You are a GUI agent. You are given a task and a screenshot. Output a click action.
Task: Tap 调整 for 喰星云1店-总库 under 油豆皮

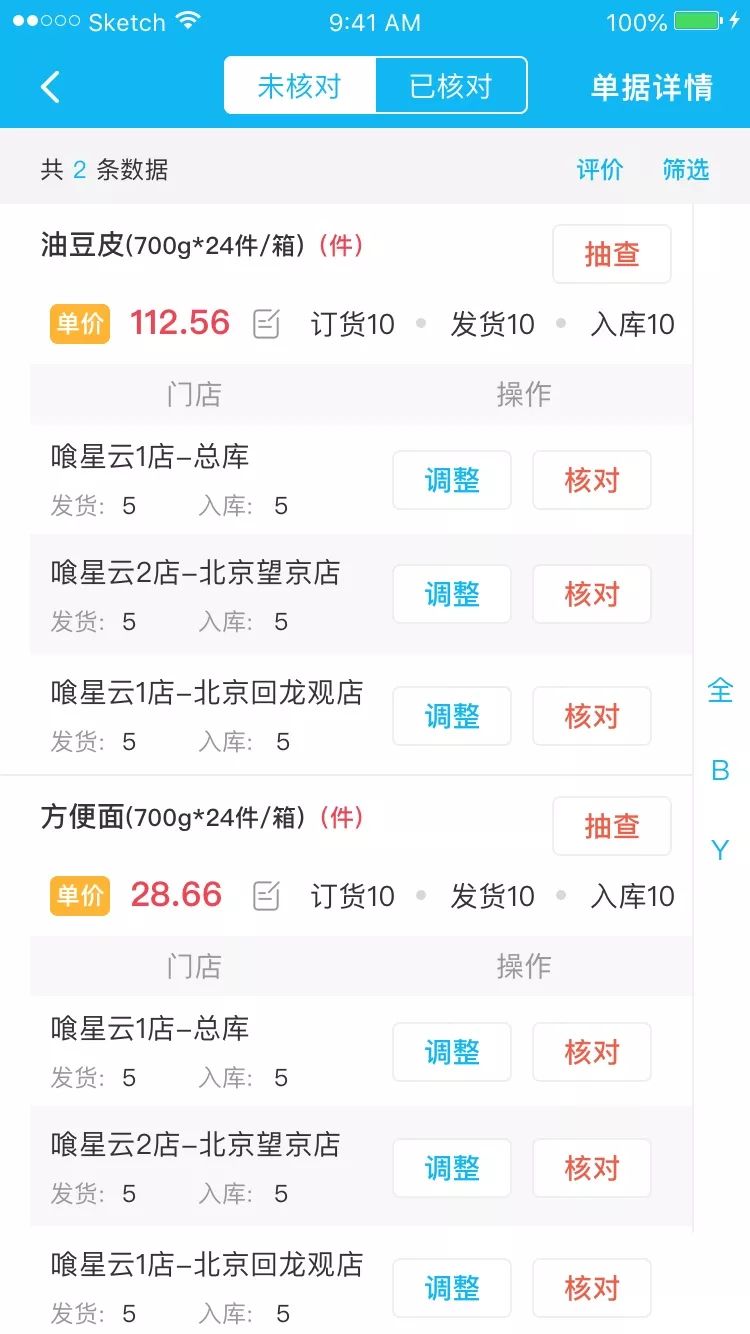pos(451,480)
